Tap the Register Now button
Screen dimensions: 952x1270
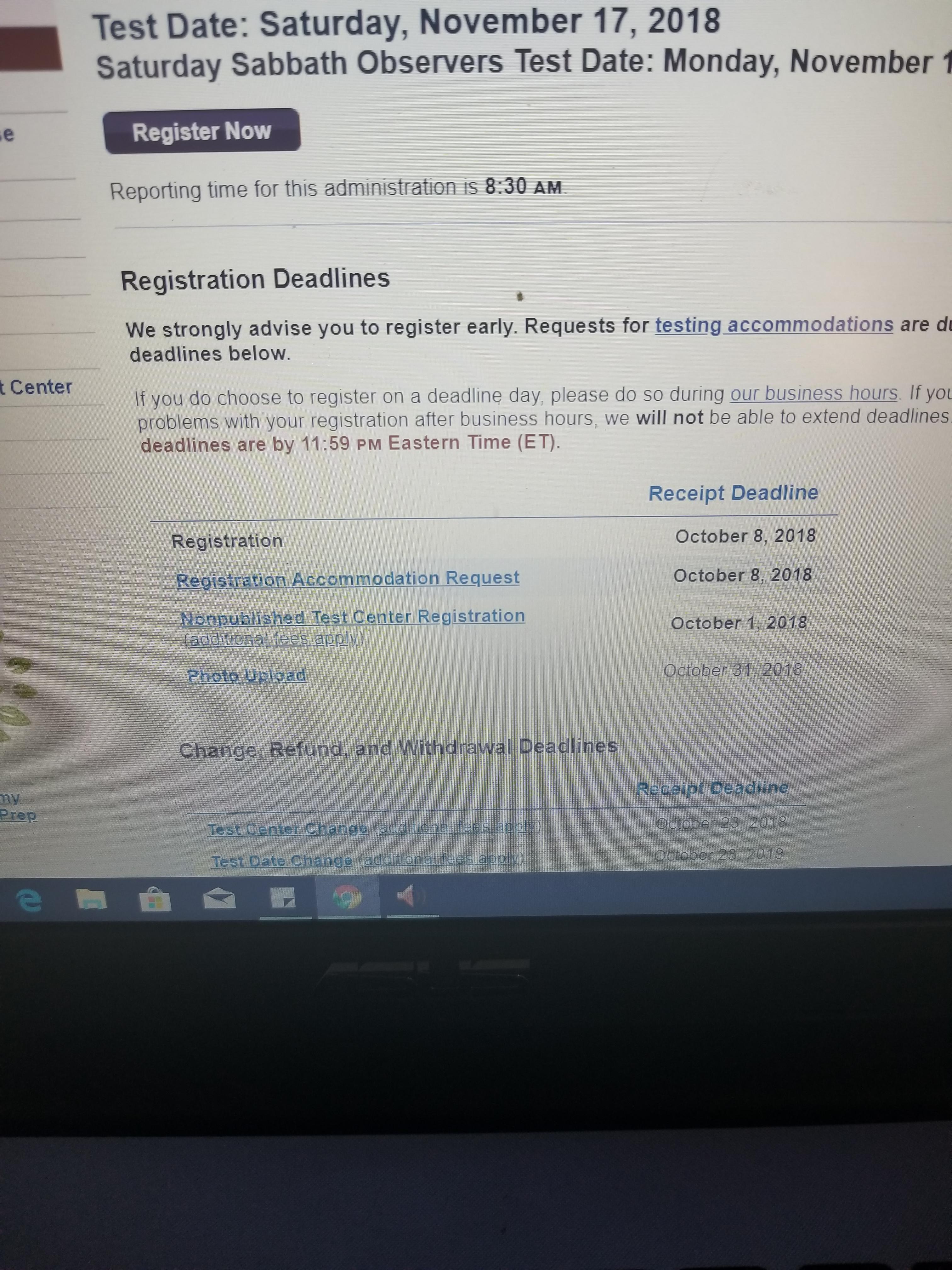(201, 131)
